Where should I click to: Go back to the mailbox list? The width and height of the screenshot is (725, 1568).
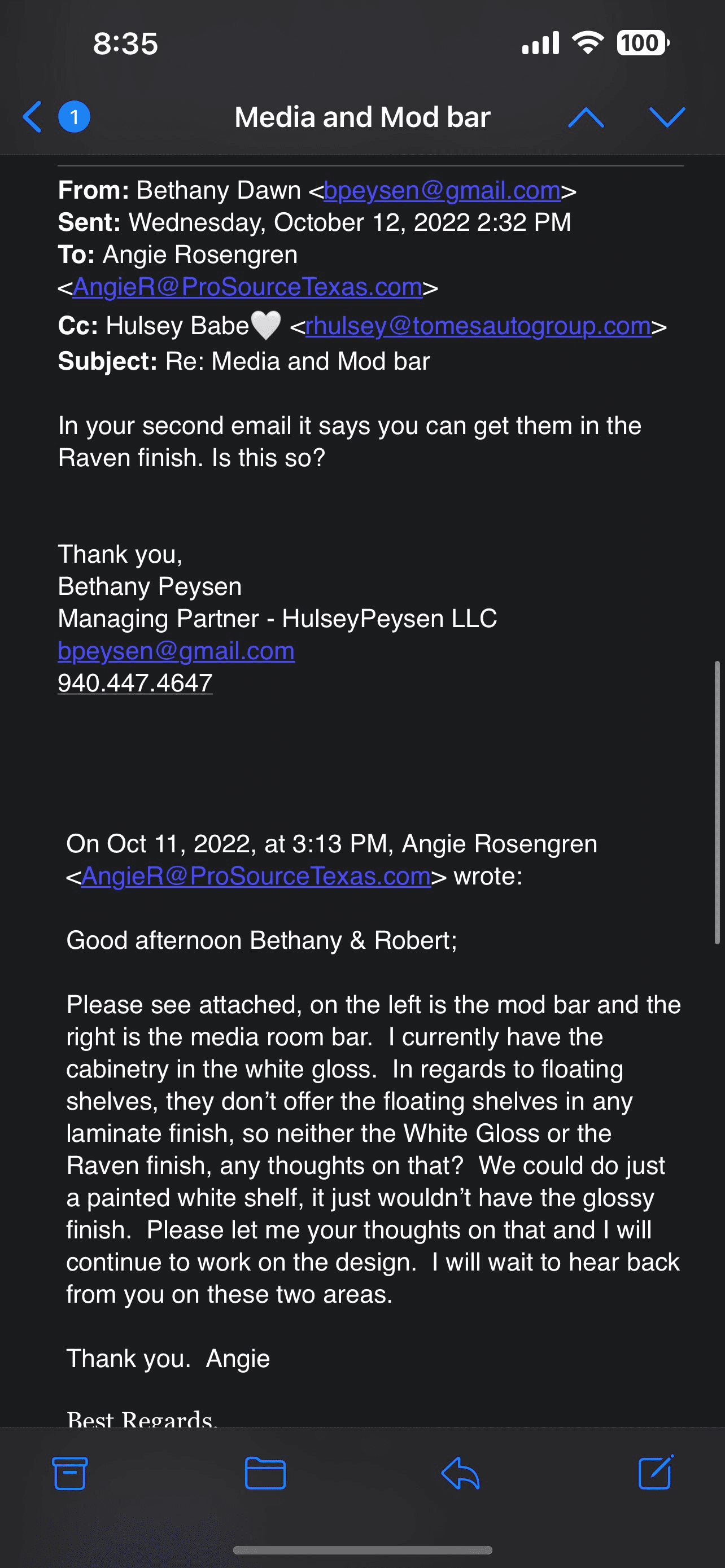point(33,117)
